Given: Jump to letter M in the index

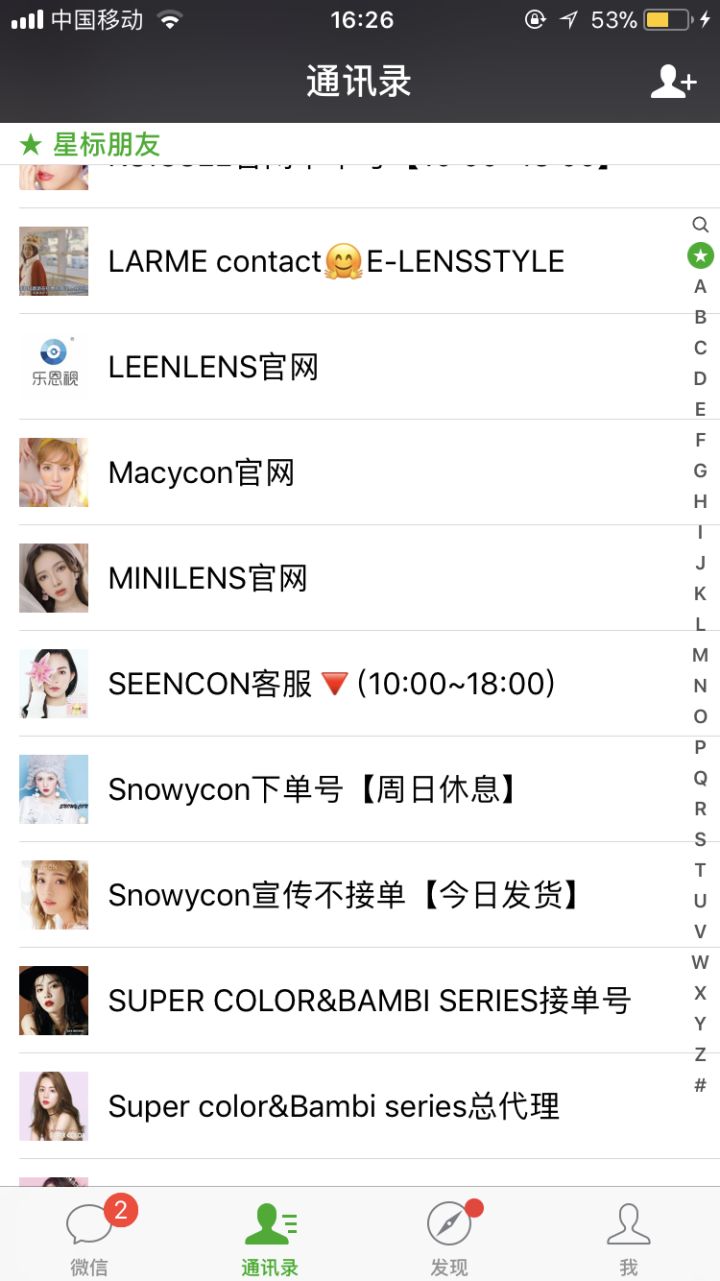Looking at the screenshot, I should coord(700,655).
